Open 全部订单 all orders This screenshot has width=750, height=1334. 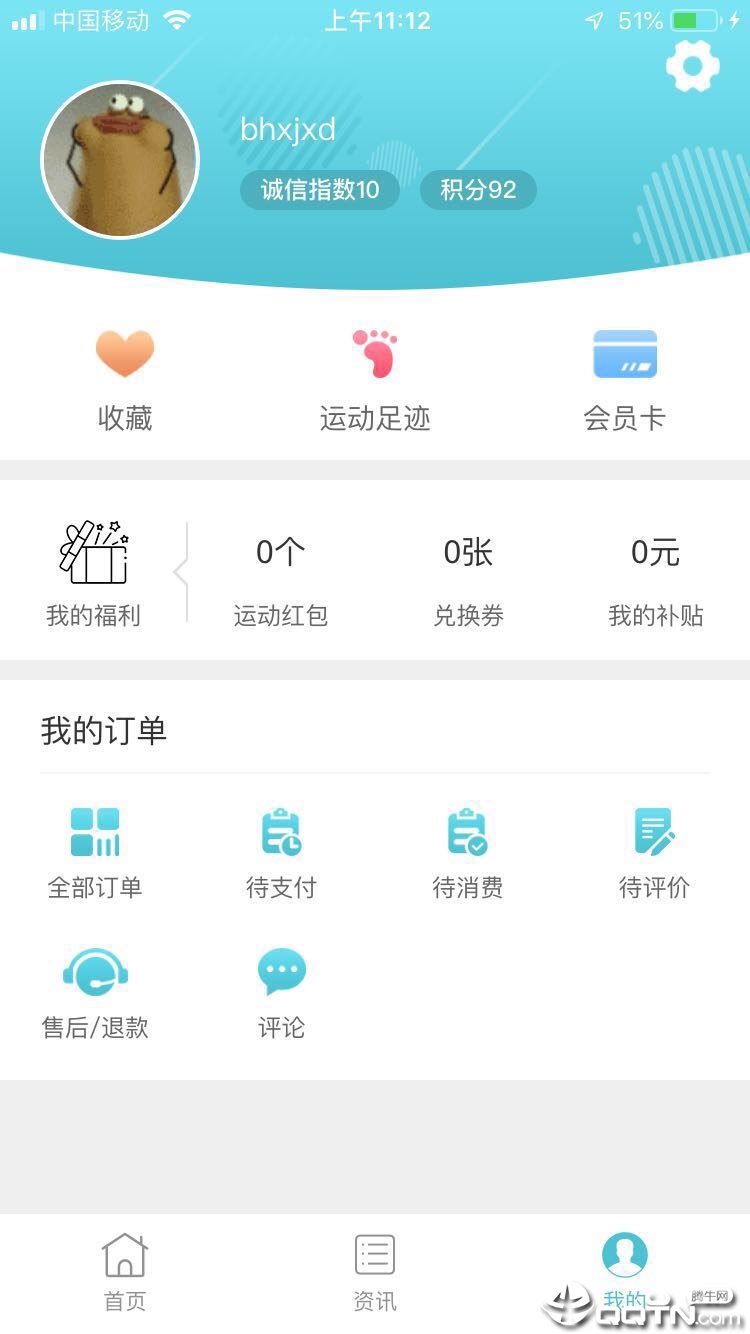coord(95,852)
